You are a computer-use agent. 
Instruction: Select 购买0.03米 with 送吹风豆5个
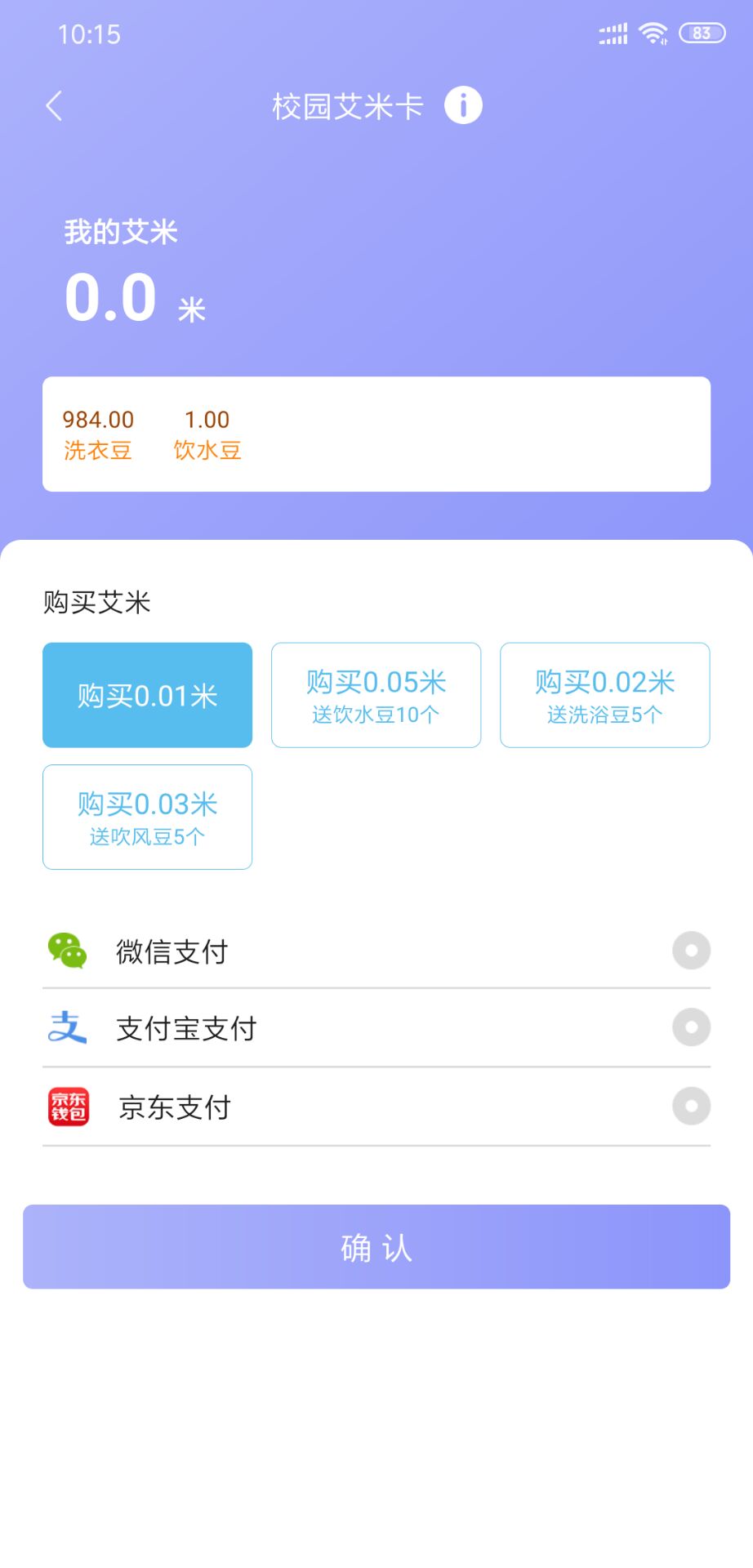tap(147, 817)
